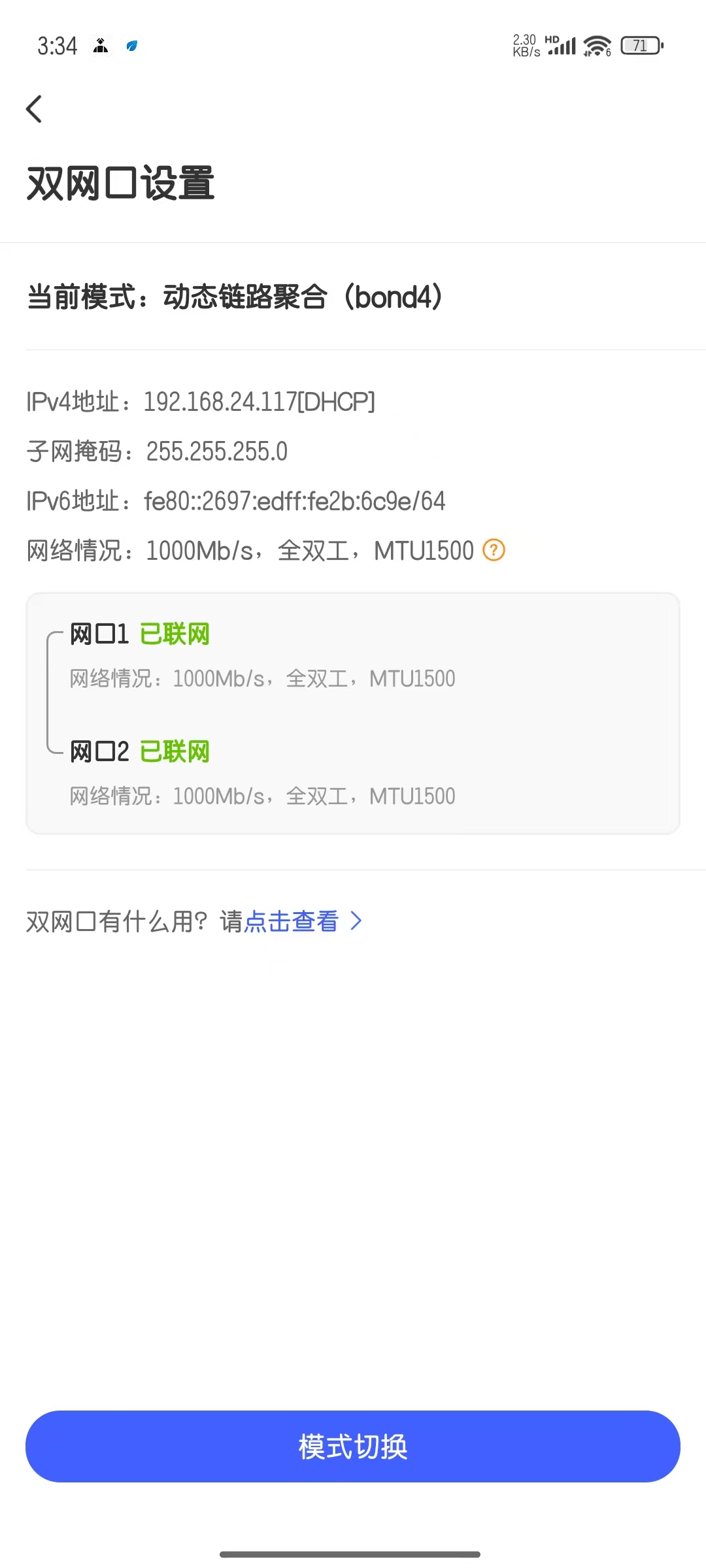Open the 点击查看 link about dual ports
Image resolution: width=706 pixels, height=1568 pixels.
click(292, 921)
